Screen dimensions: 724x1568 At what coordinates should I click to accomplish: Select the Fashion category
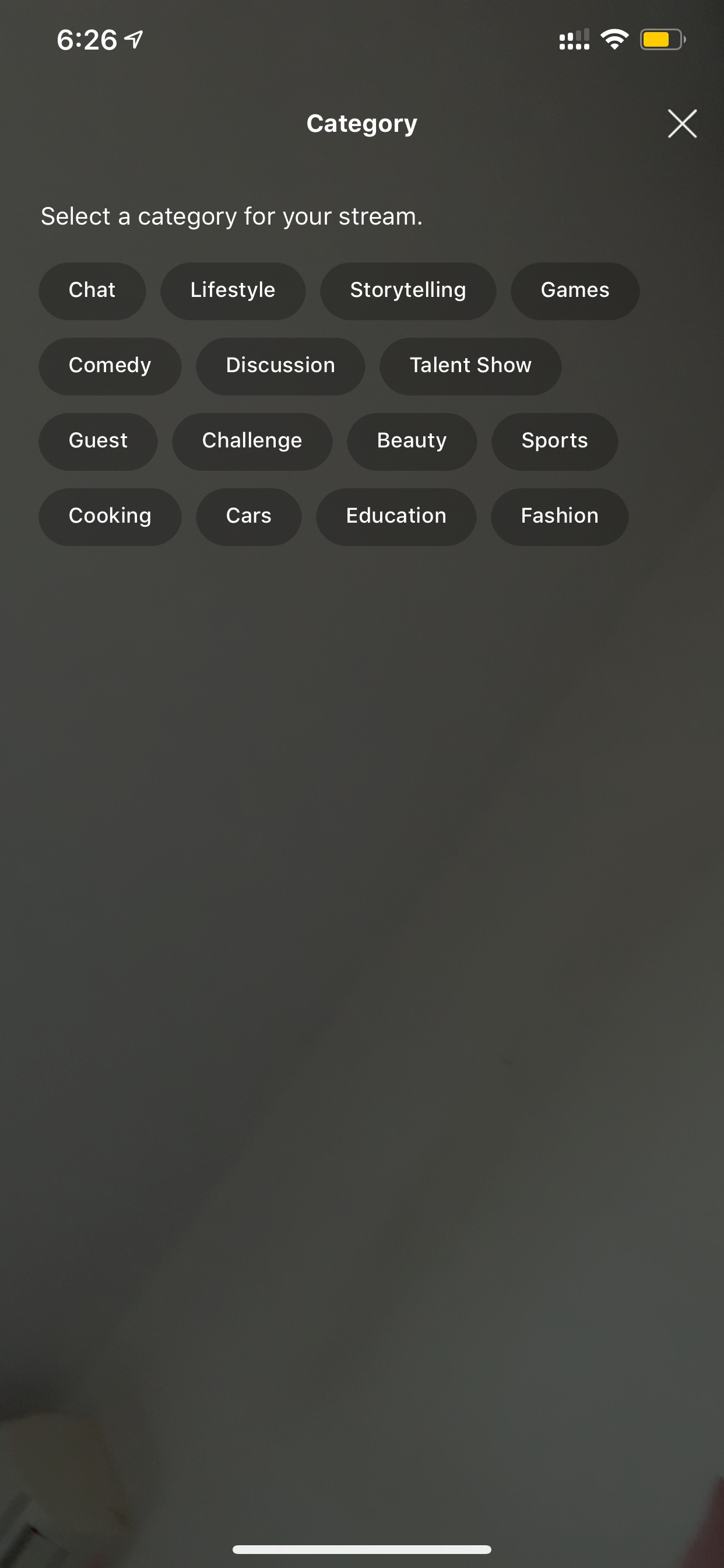click(x=560, y=517)
